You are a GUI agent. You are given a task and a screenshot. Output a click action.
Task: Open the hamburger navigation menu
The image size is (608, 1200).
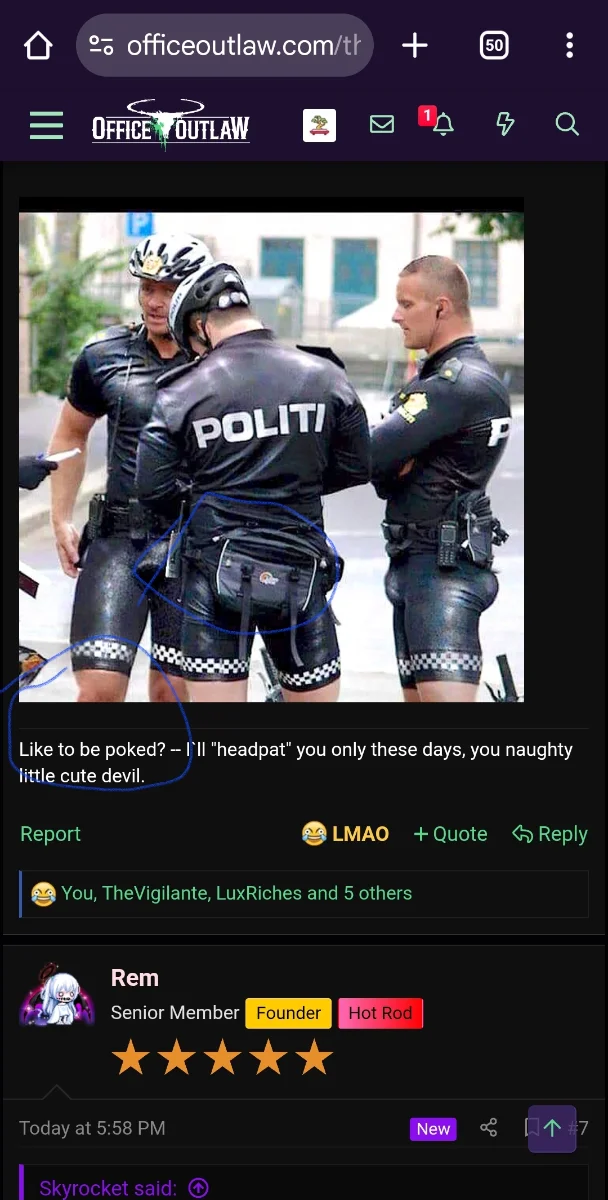(x=46, y=125)
